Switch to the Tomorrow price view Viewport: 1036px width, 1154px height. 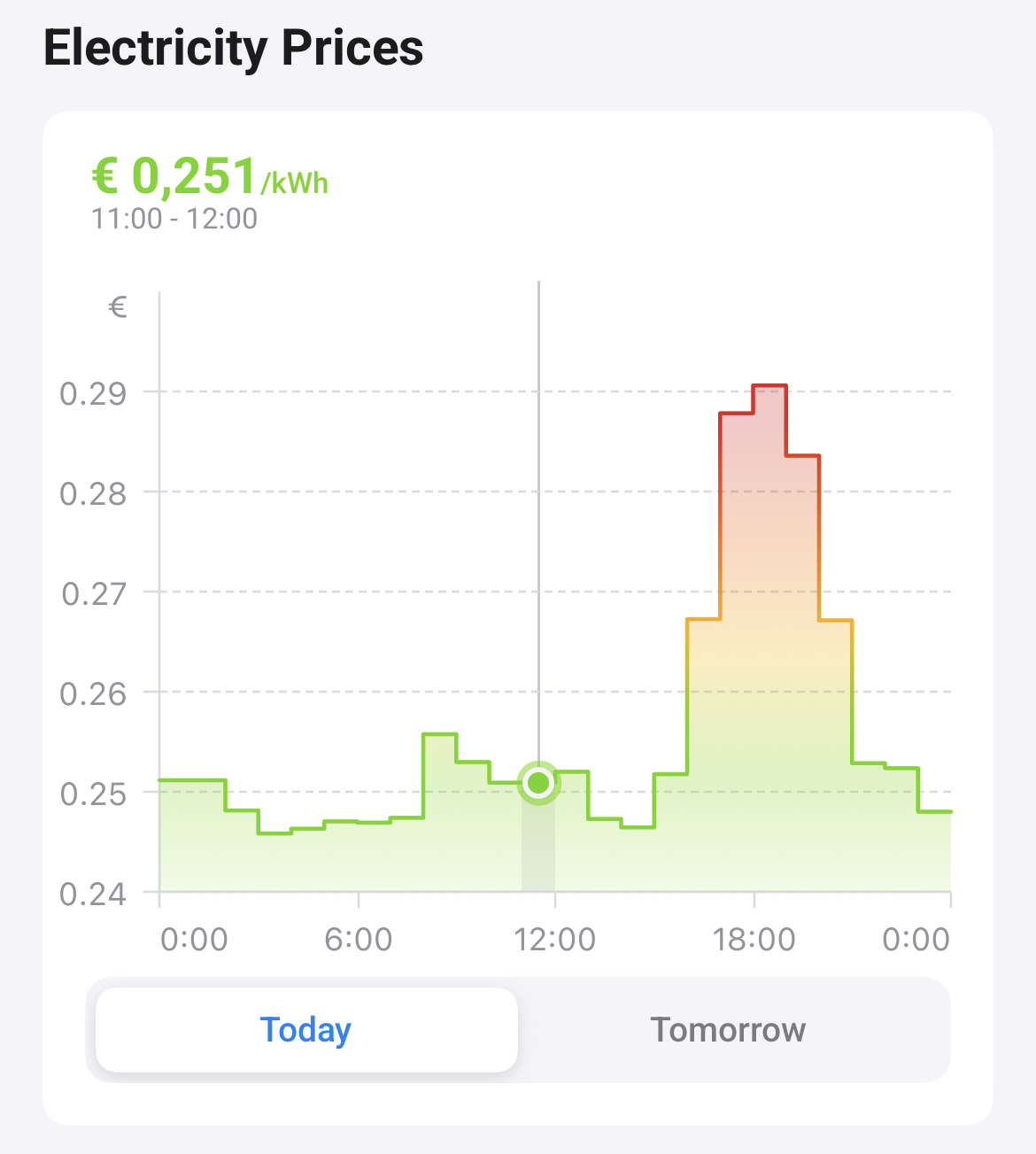728,1030
